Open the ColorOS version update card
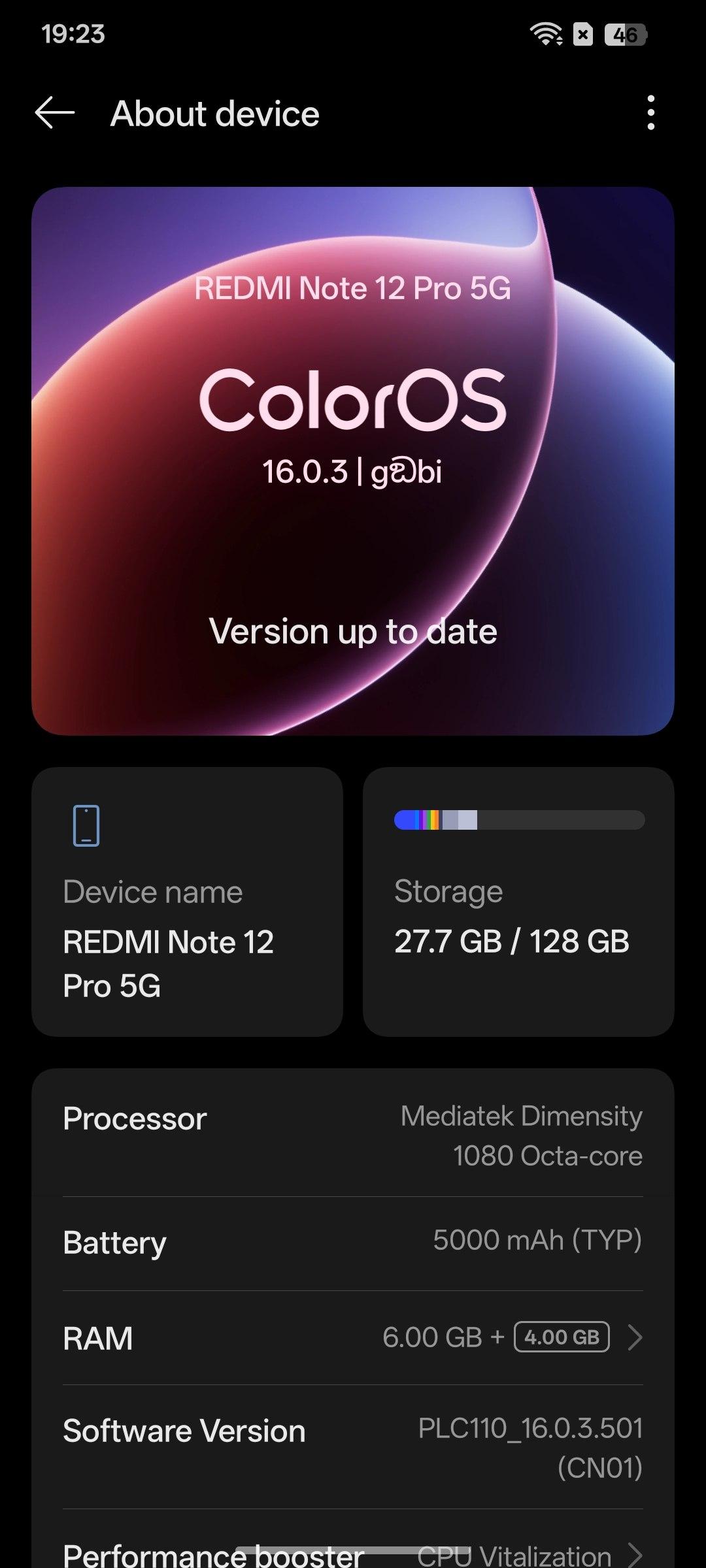 point(353,461)
